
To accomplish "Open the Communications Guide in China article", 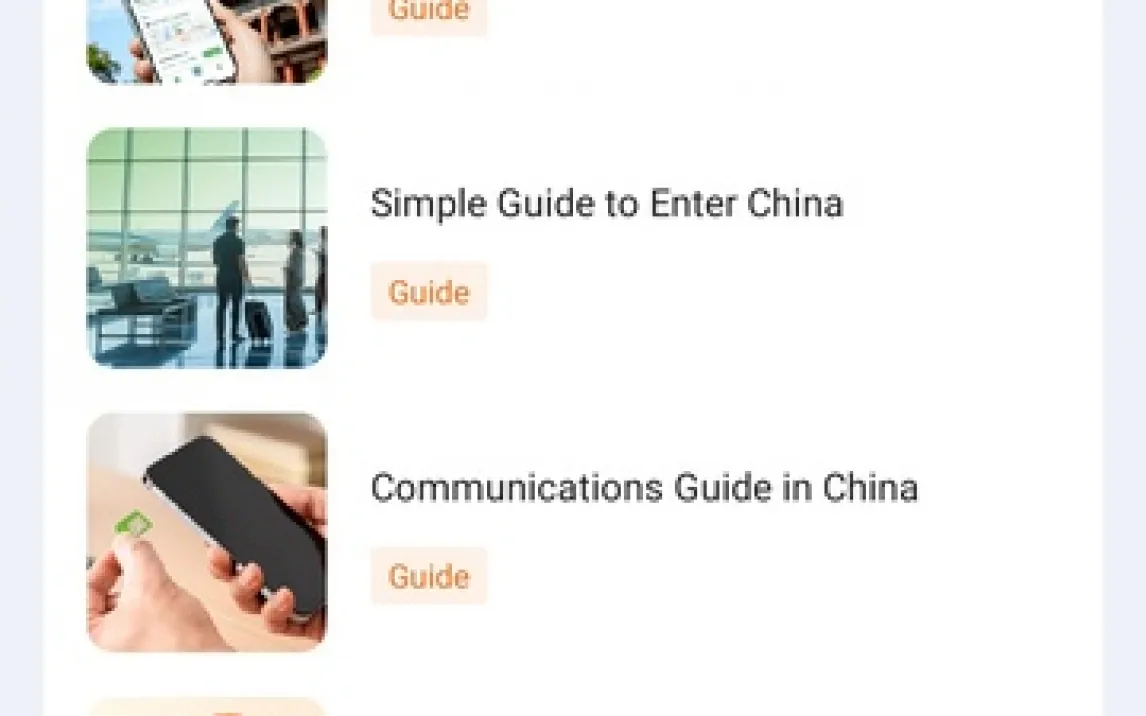I will [644, 488].
